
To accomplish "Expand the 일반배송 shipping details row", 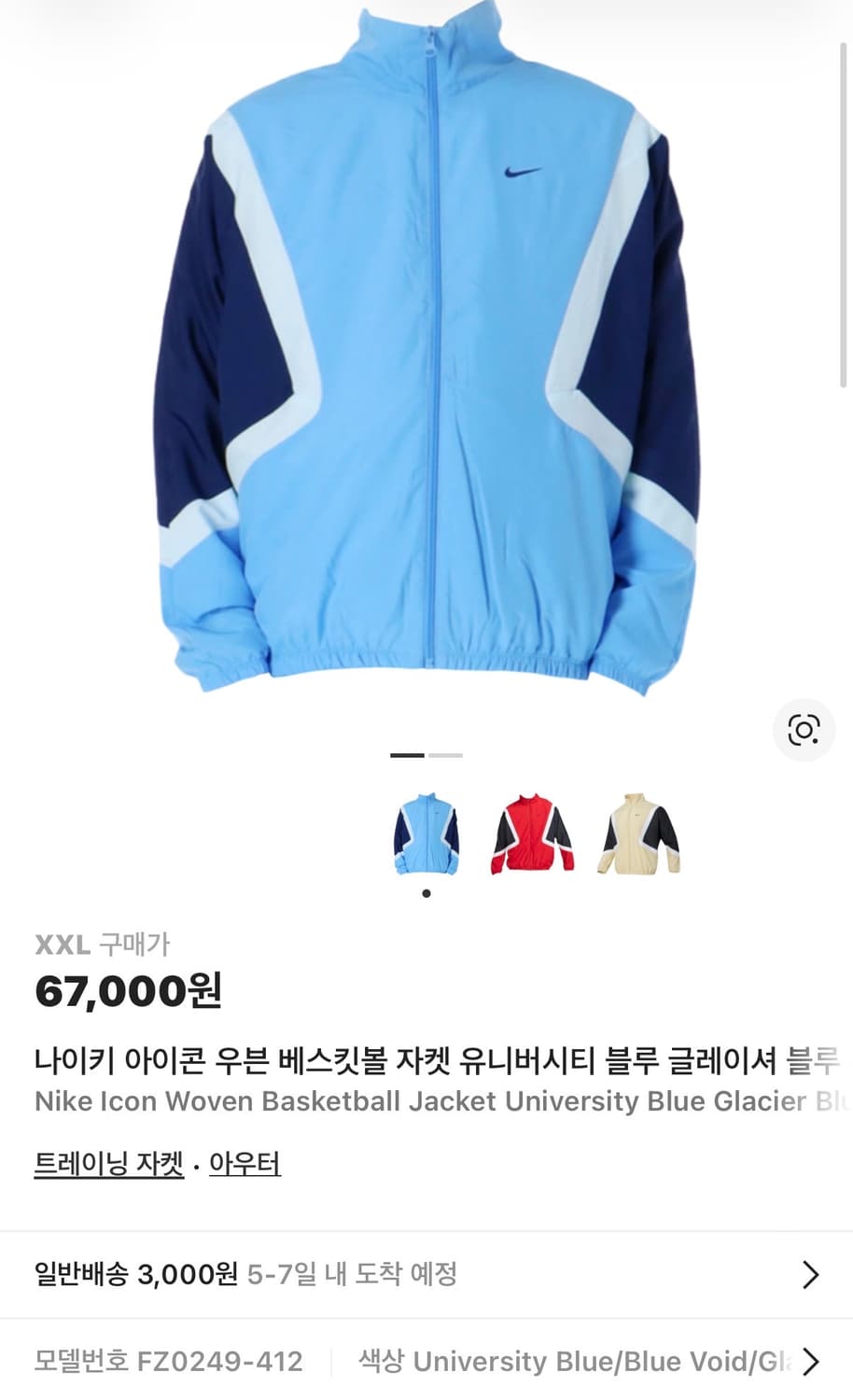I will [x=426, y=1273].
